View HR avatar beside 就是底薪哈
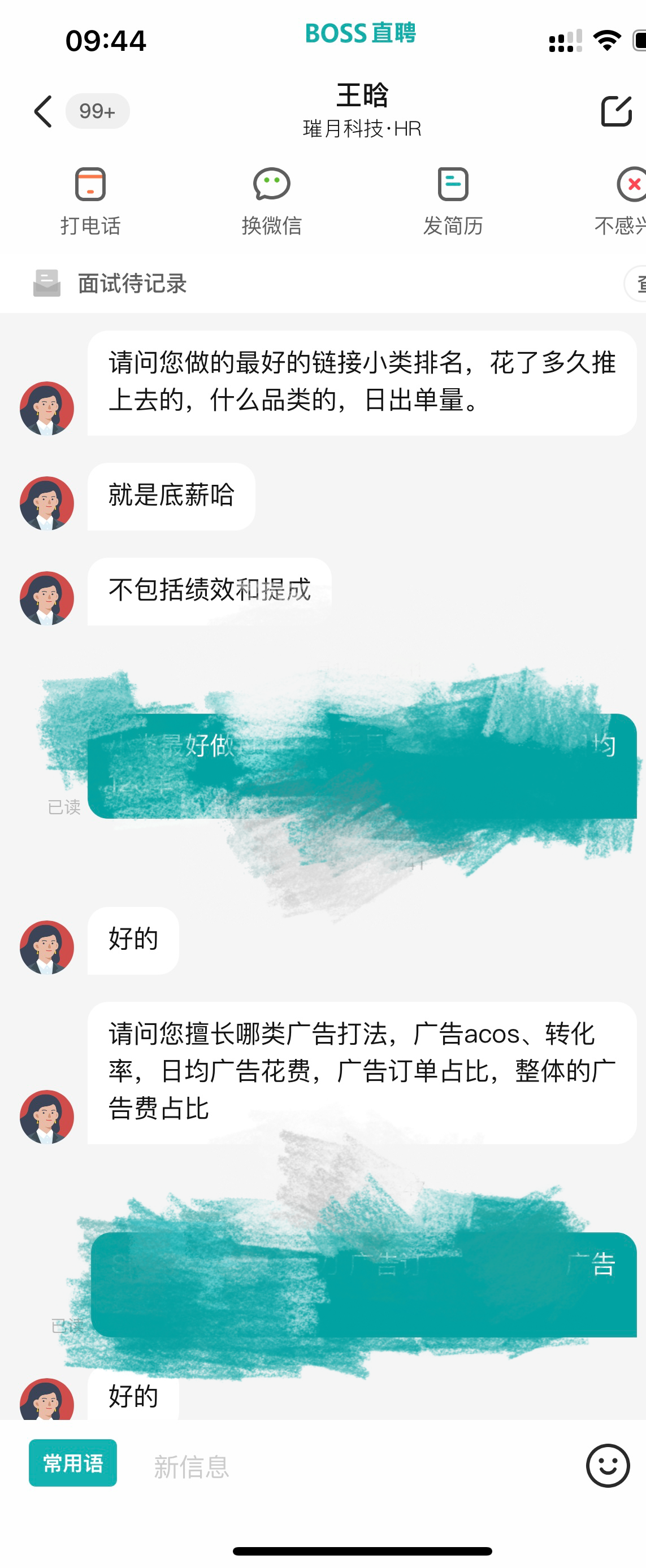 click(47, 503)
